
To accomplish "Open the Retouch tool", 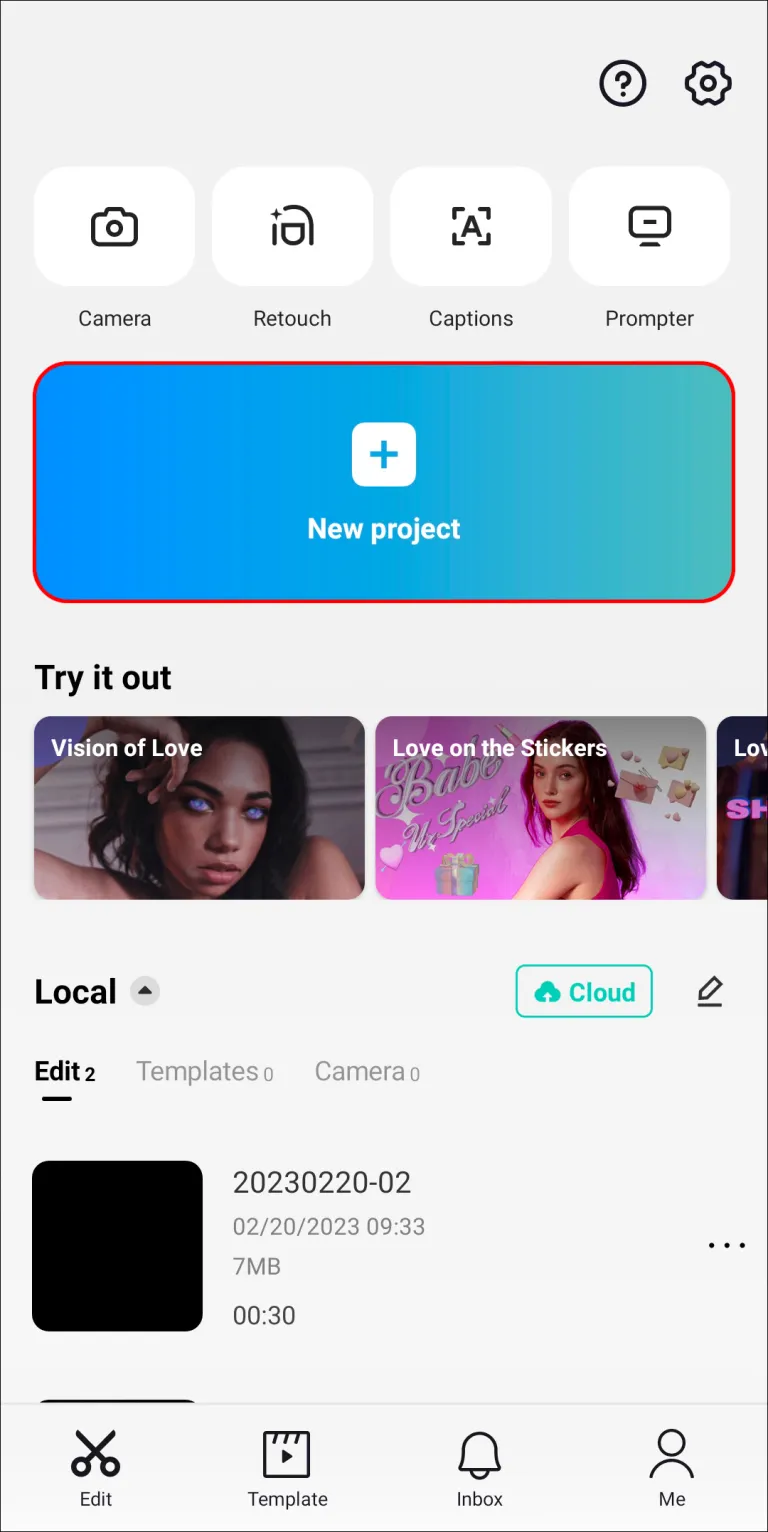I will (292, 228).
